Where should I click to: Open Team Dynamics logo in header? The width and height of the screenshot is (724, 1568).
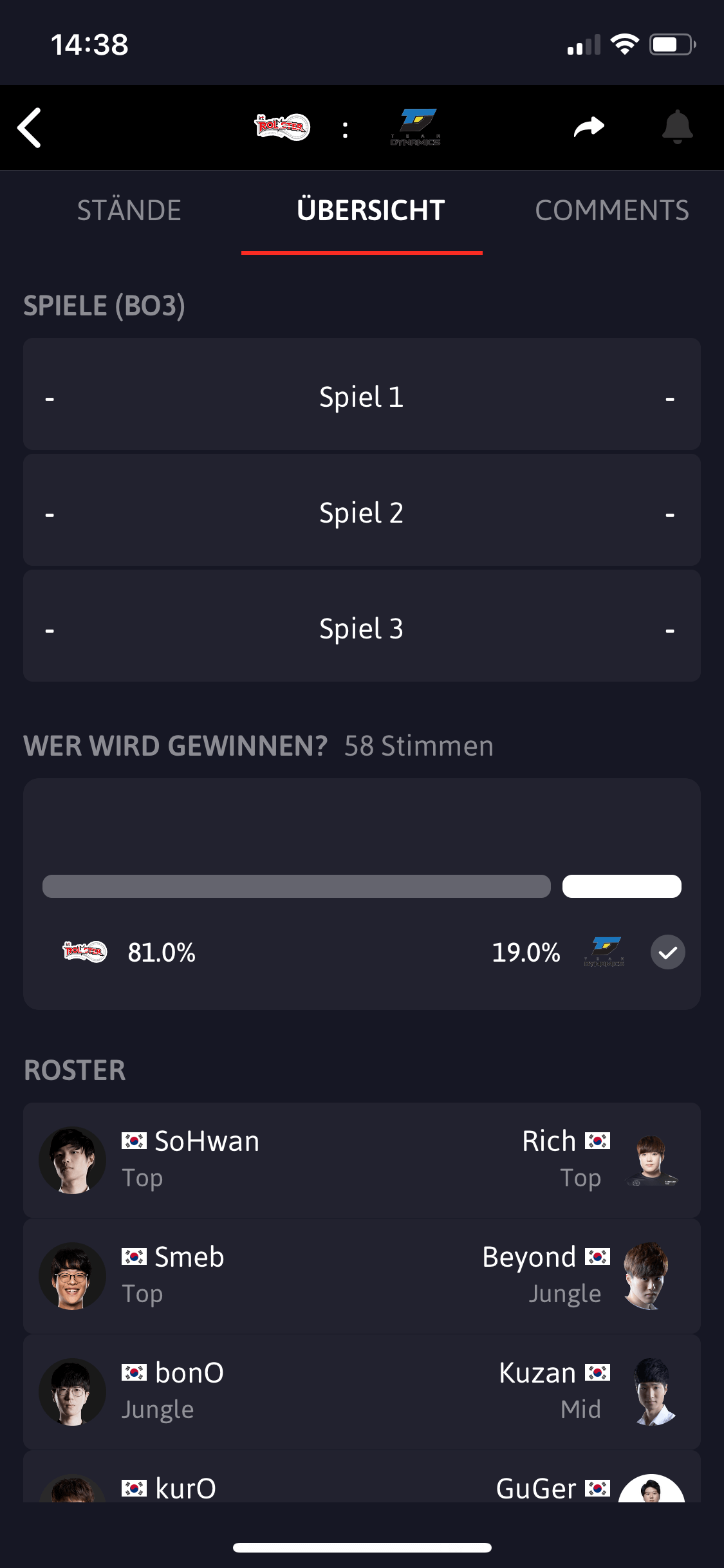click(416, 127)
